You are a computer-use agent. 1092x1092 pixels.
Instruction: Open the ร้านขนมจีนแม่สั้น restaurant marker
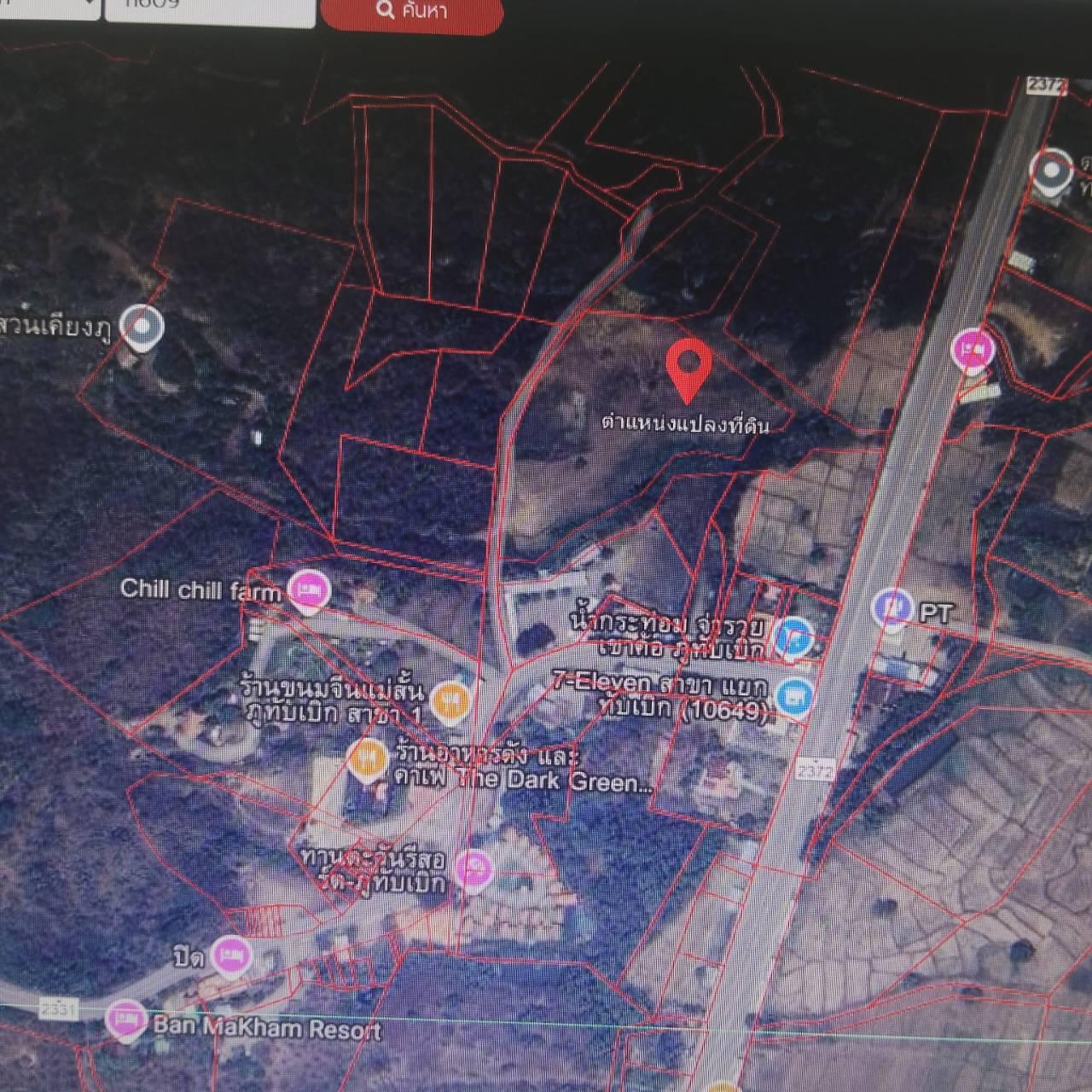pos(451,700)
